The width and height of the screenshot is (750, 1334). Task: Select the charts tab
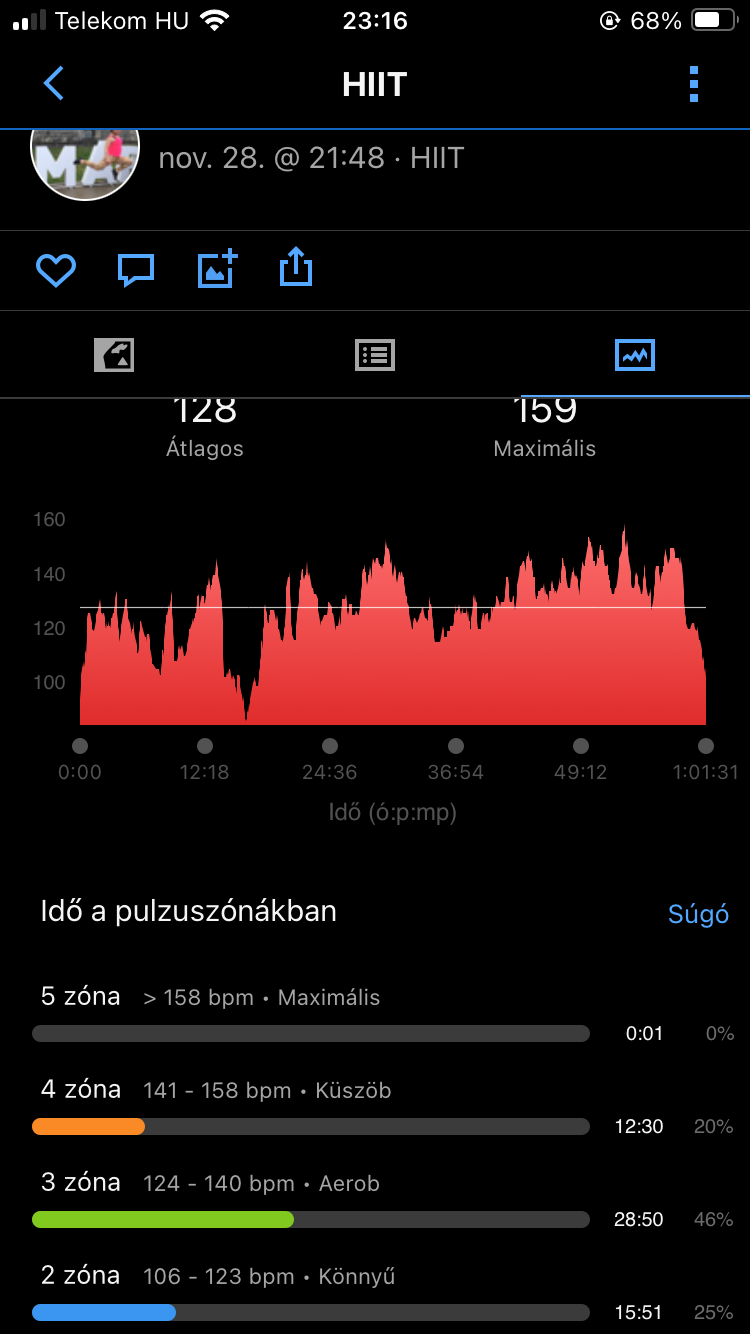tap(635, 355)
